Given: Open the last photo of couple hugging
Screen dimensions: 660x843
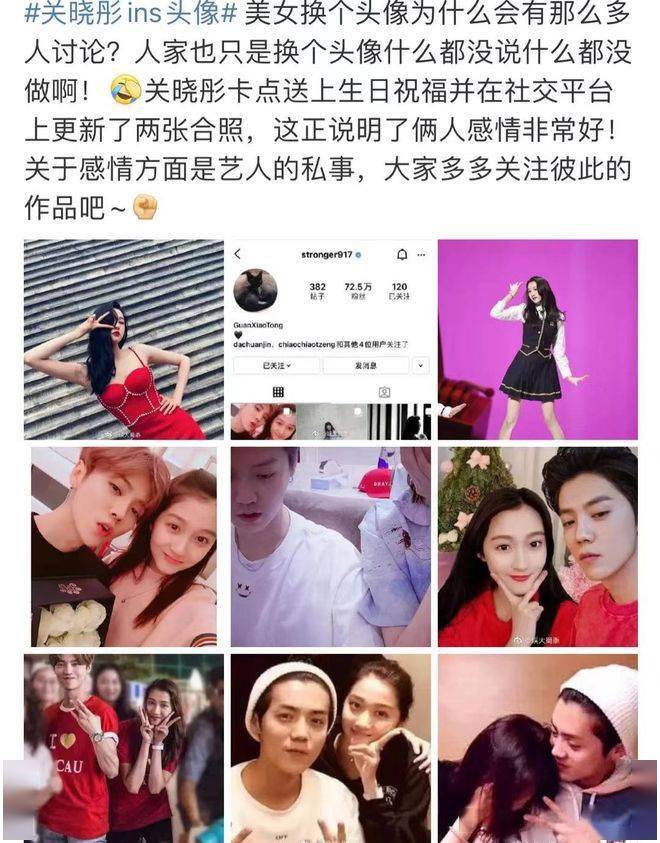Looking at the screenshot, I should pyautogui.click(x=537, y=748).
